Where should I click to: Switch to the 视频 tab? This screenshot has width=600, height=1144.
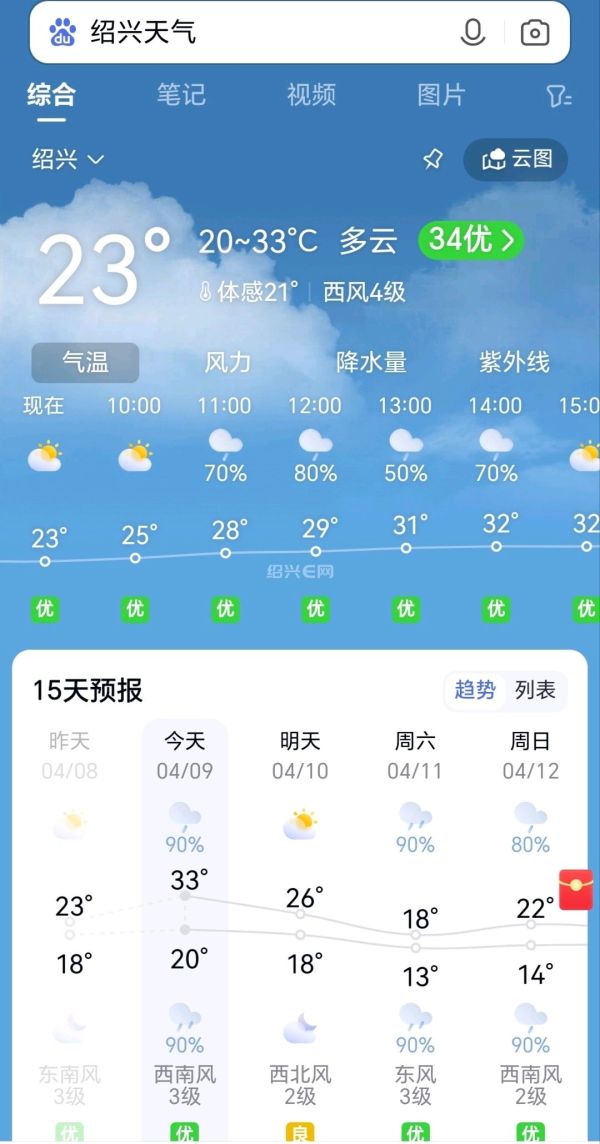coord(311,95)
